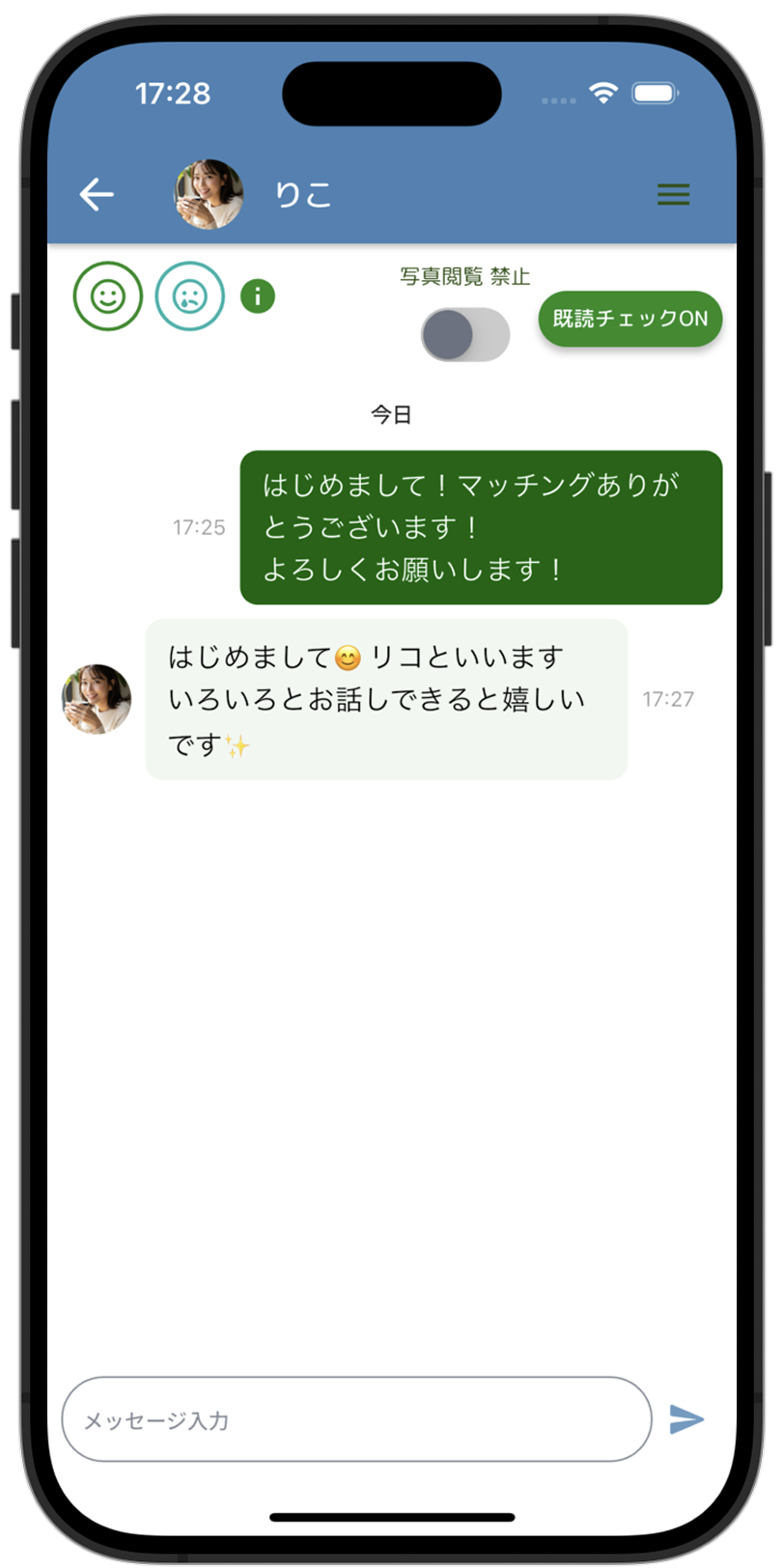Send the message with the paper plane
Image resolution: width=784 pixels, height=1568 pixels.
pos(686,1419)
